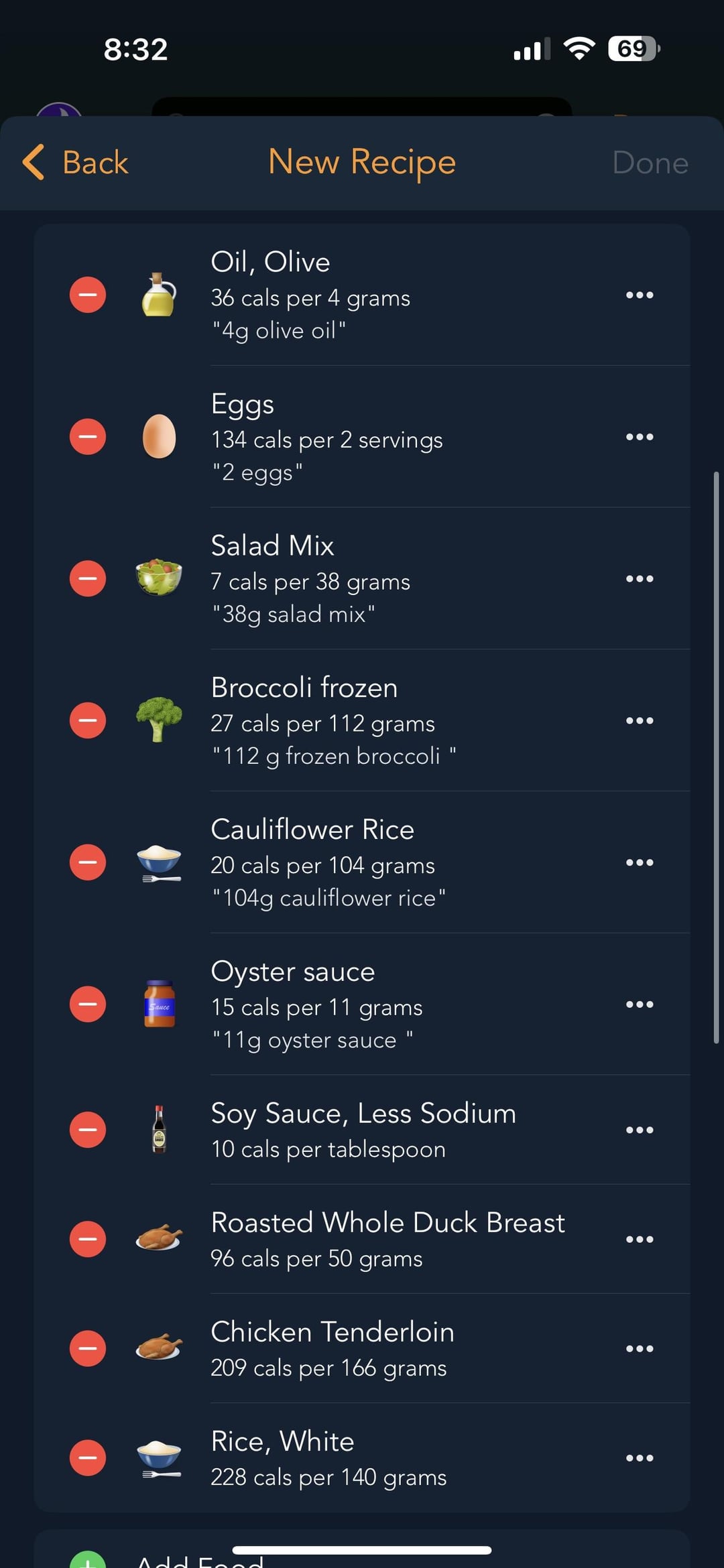Screen dimensions: 724x1568
Task: Remove Roasted Whole Duck Breast from recipe
Action: [88, 1240]
